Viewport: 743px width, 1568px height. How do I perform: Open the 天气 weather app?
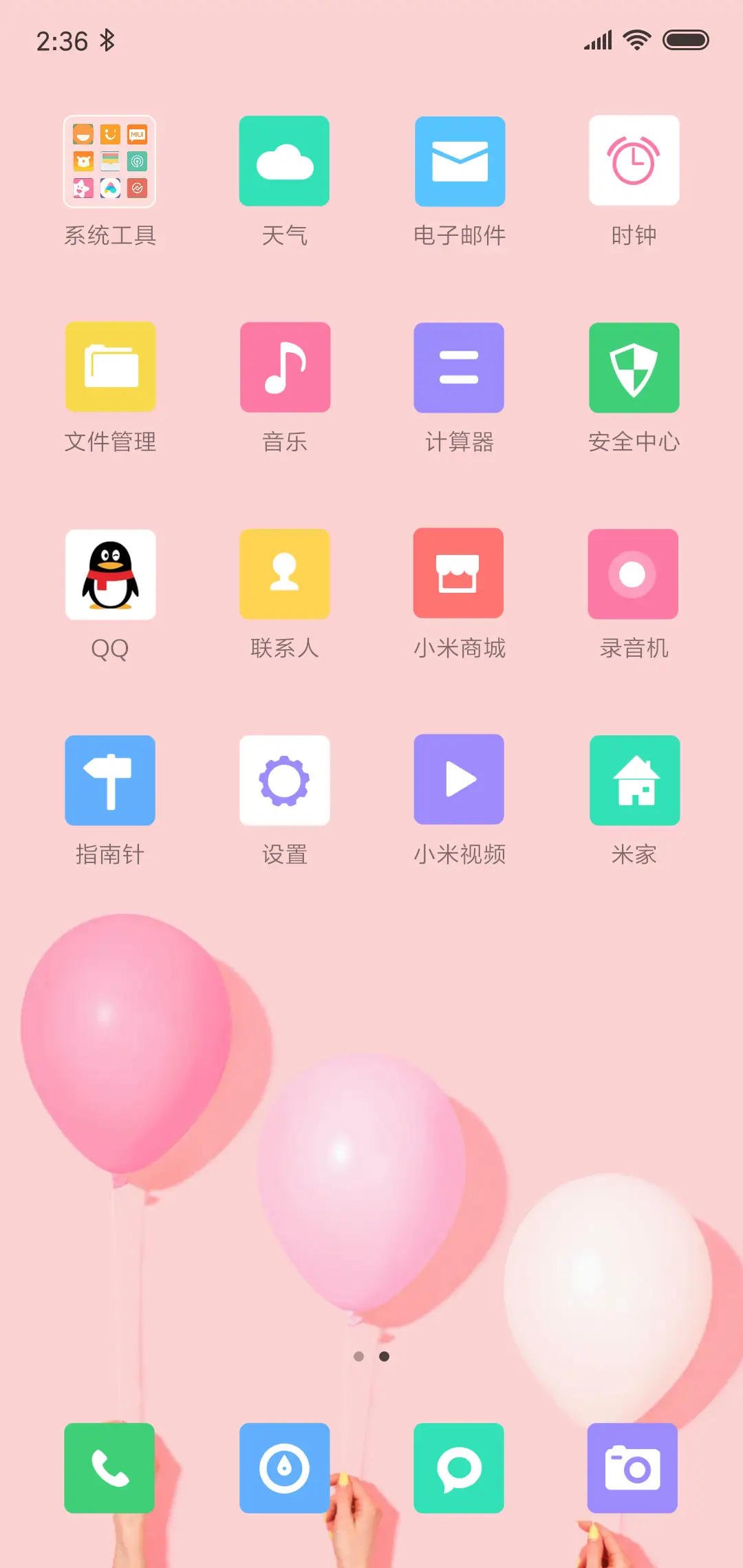coord(284,161)
